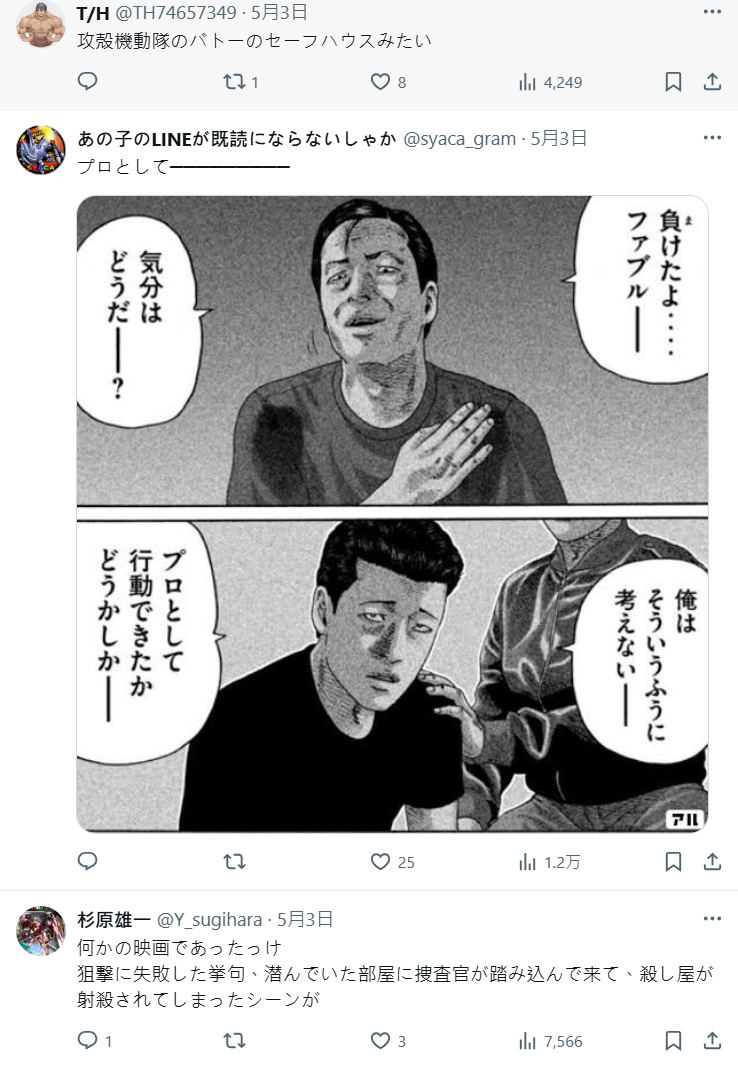
Task: Like T/H's tweet about 攻殻機動隊
Action: 380,82
